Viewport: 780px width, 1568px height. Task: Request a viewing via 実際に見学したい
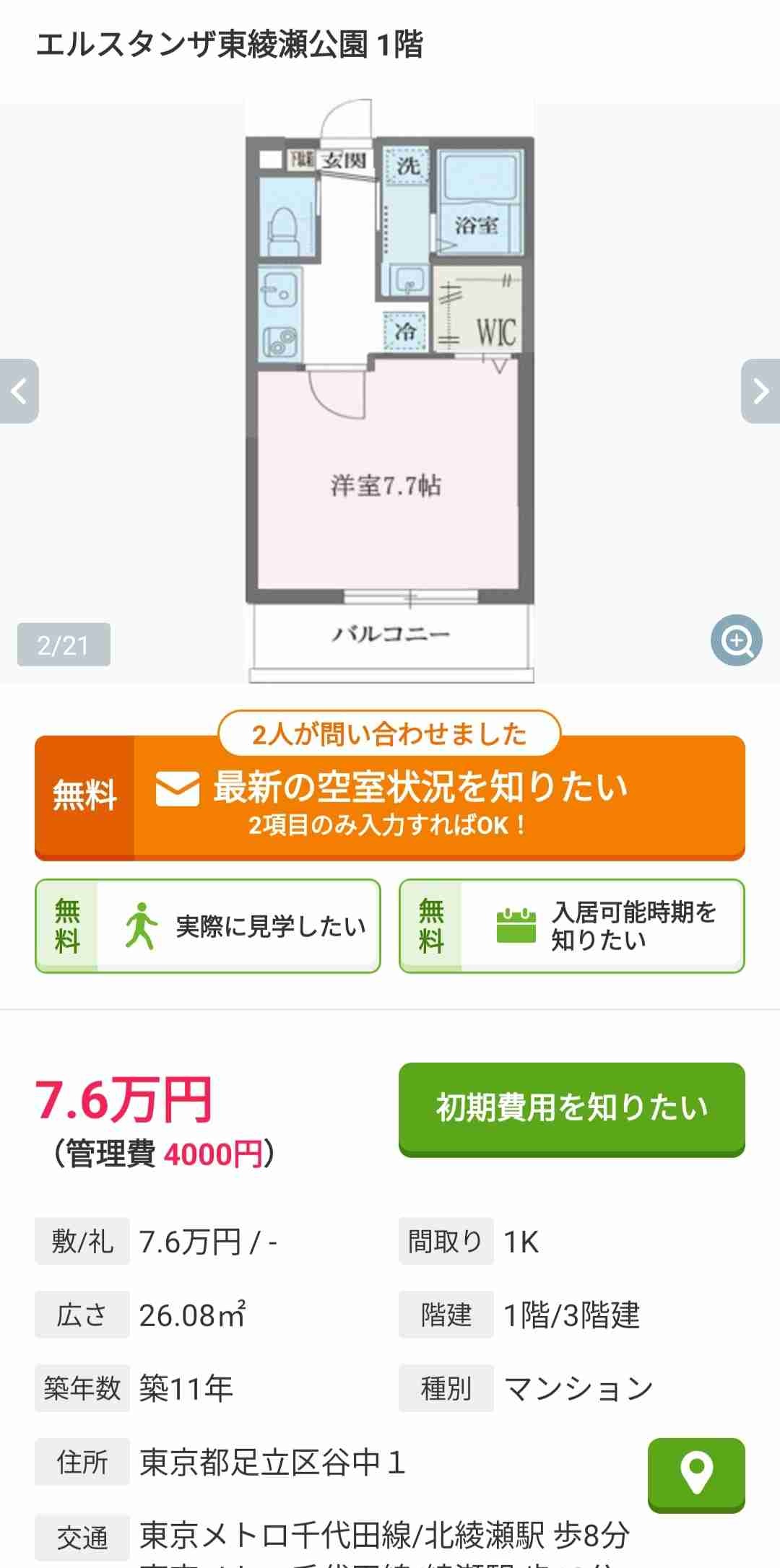click(x=208, y=925)
